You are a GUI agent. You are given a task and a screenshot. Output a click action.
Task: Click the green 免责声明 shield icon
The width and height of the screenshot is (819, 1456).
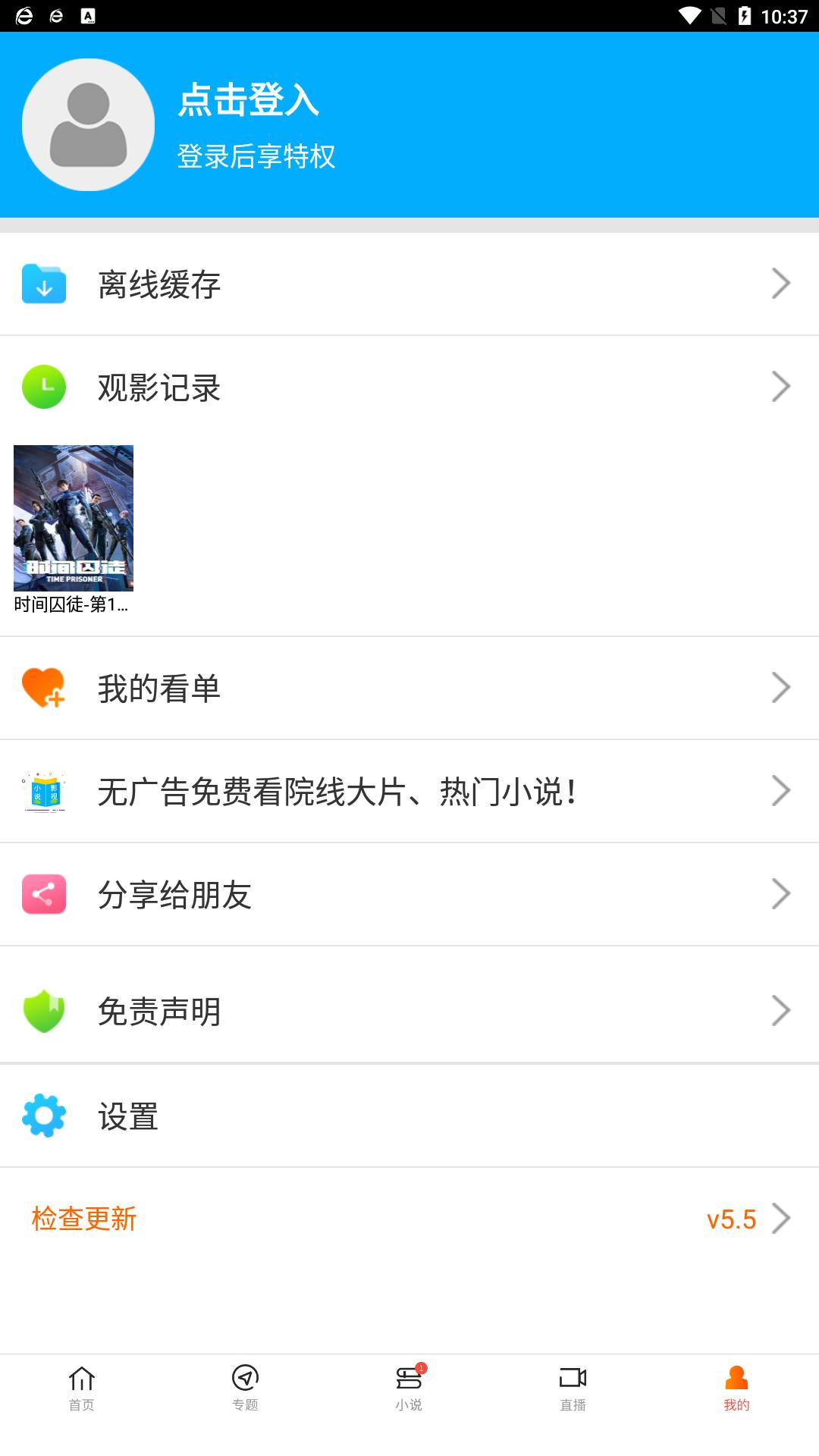click(44, 1009)
